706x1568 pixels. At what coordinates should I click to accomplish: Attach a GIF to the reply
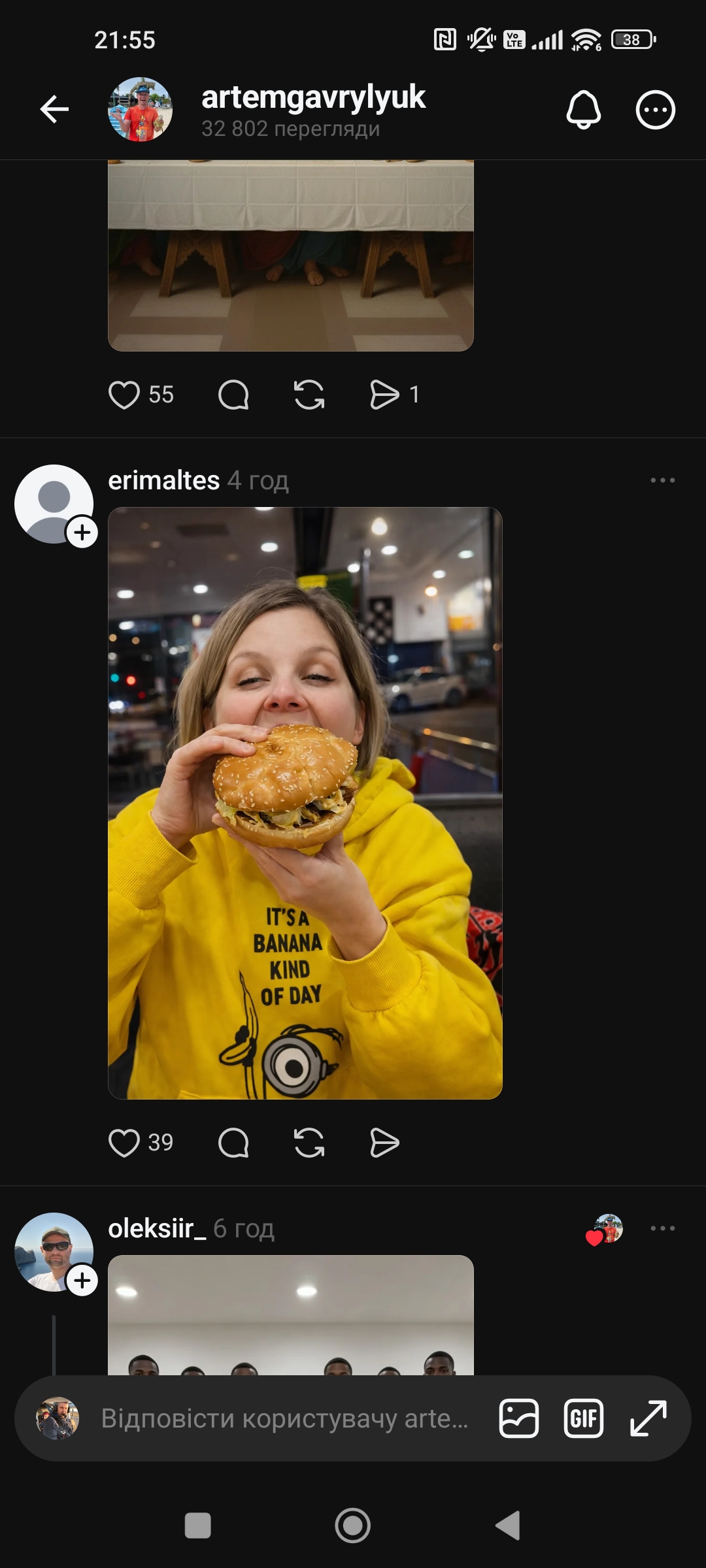click(x=583, y=1418)
